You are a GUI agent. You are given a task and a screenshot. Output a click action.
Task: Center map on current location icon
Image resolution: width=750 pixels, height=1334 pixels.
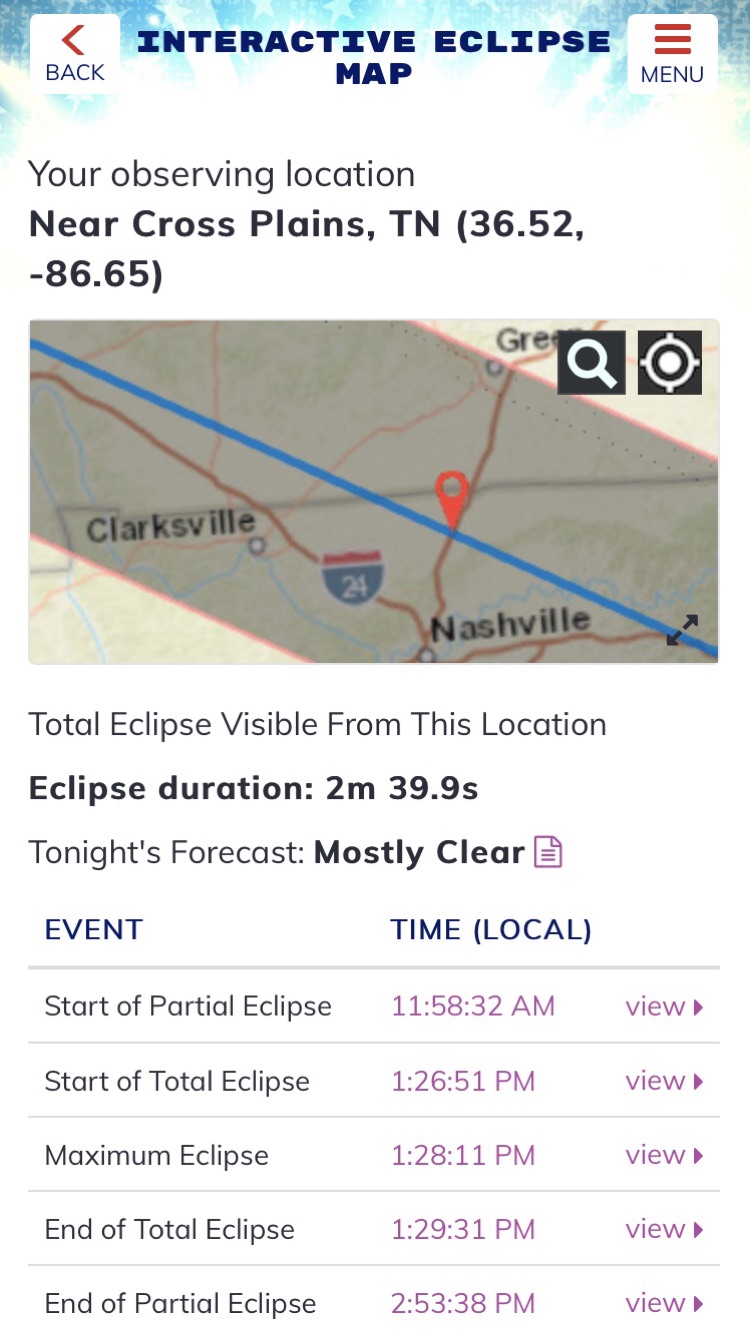tap(669, 363)
